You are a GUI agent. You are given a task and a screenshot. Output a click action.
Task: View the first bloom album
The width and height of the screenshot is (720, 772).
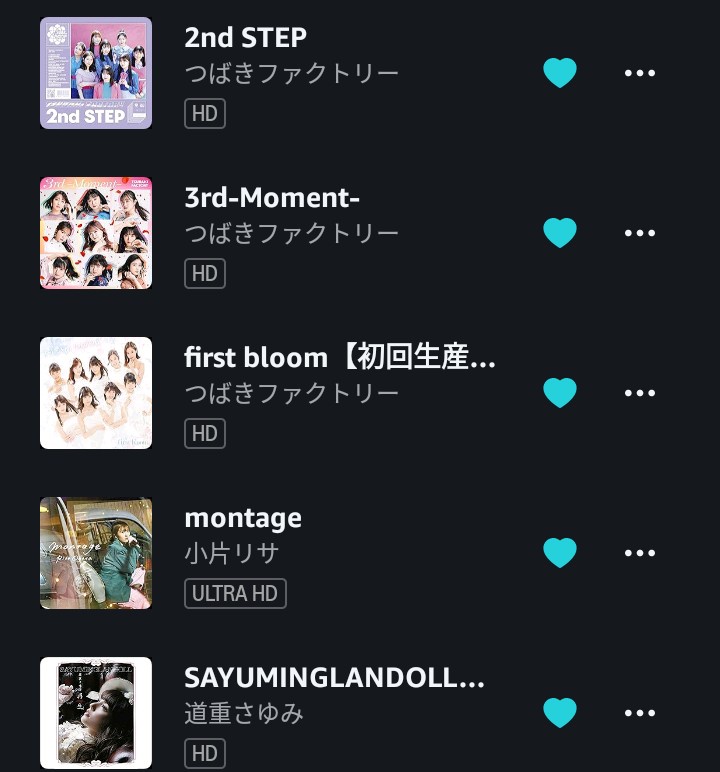(x=340, y=358)
